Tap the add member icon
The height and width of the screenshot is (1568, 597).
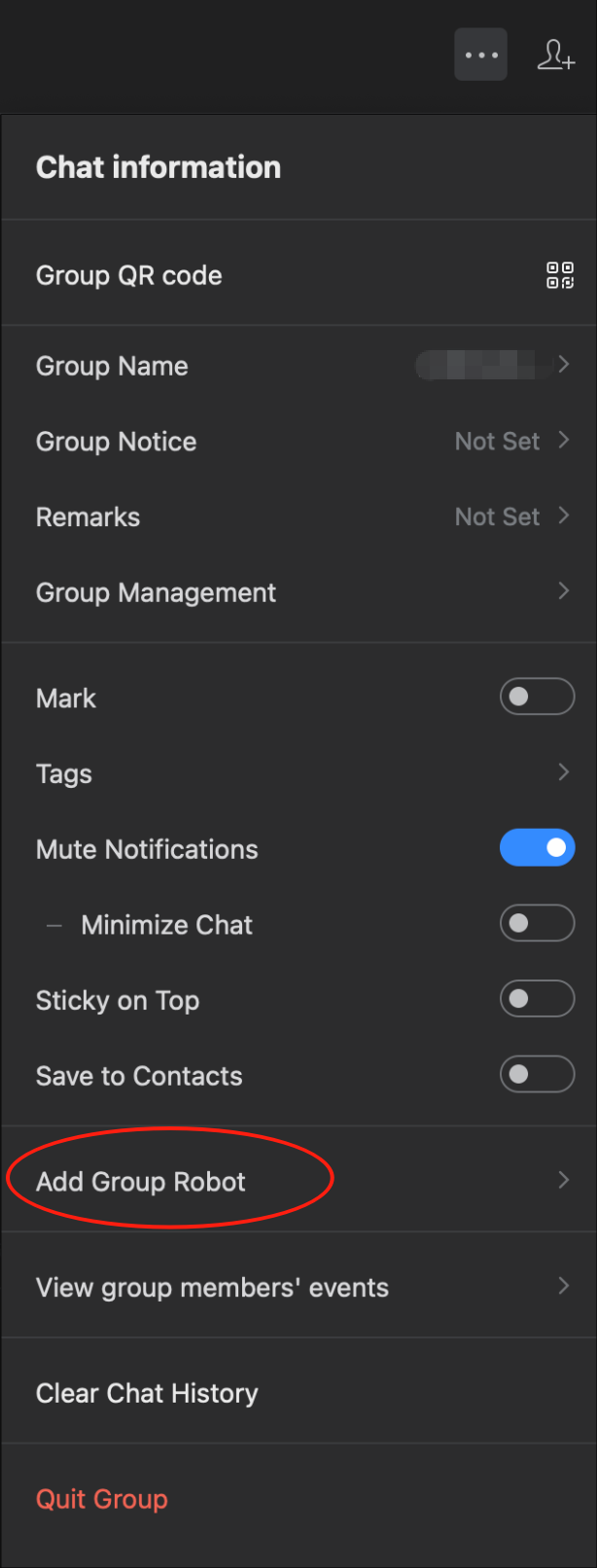click(x=555, y=54)
